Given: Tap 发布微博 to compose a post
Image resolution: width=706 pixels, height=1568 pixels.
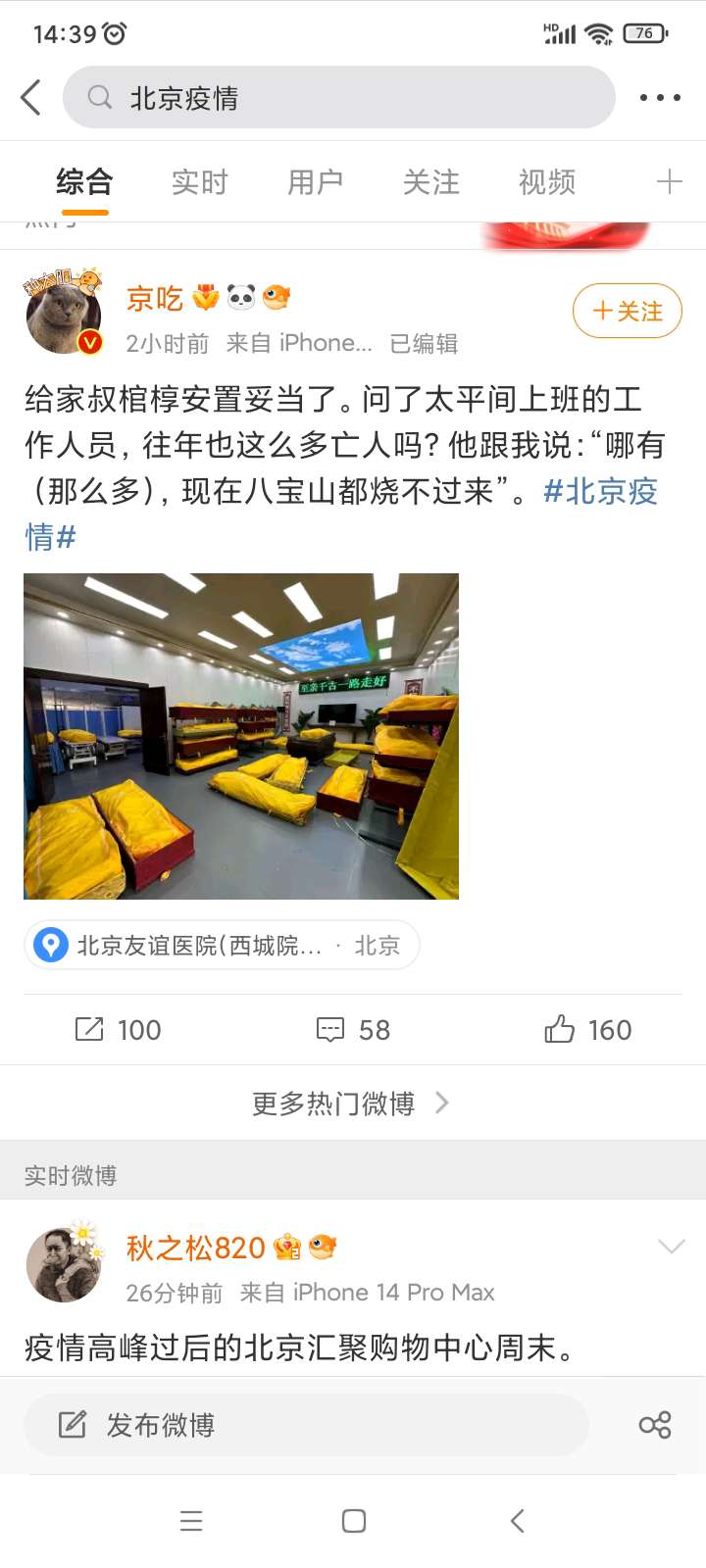Looking at the screenshot, I should [304, 1425].
